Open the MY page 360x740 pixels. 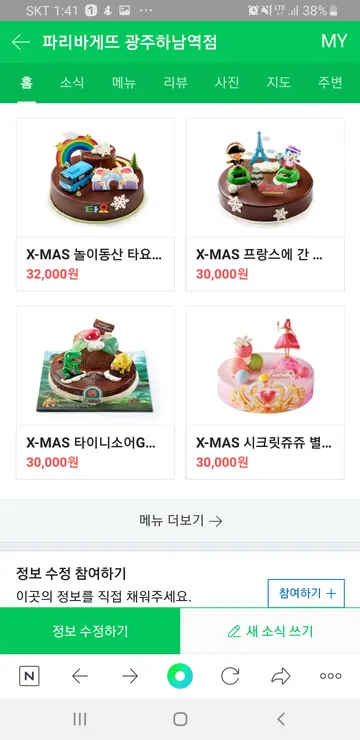(x=334, y=42)
